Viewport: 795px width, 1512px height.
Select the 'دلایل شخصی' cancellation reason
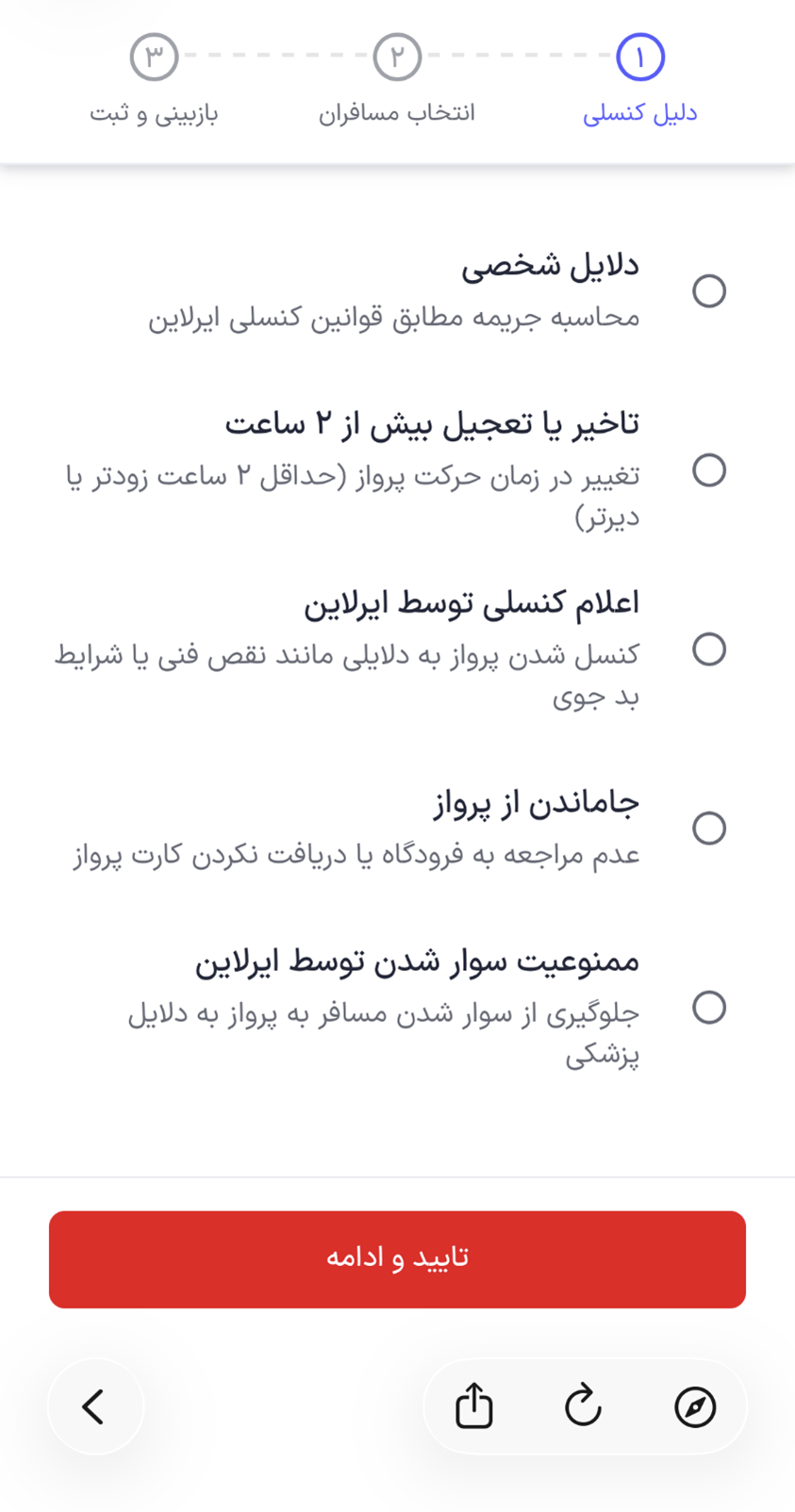click(708, 290)
